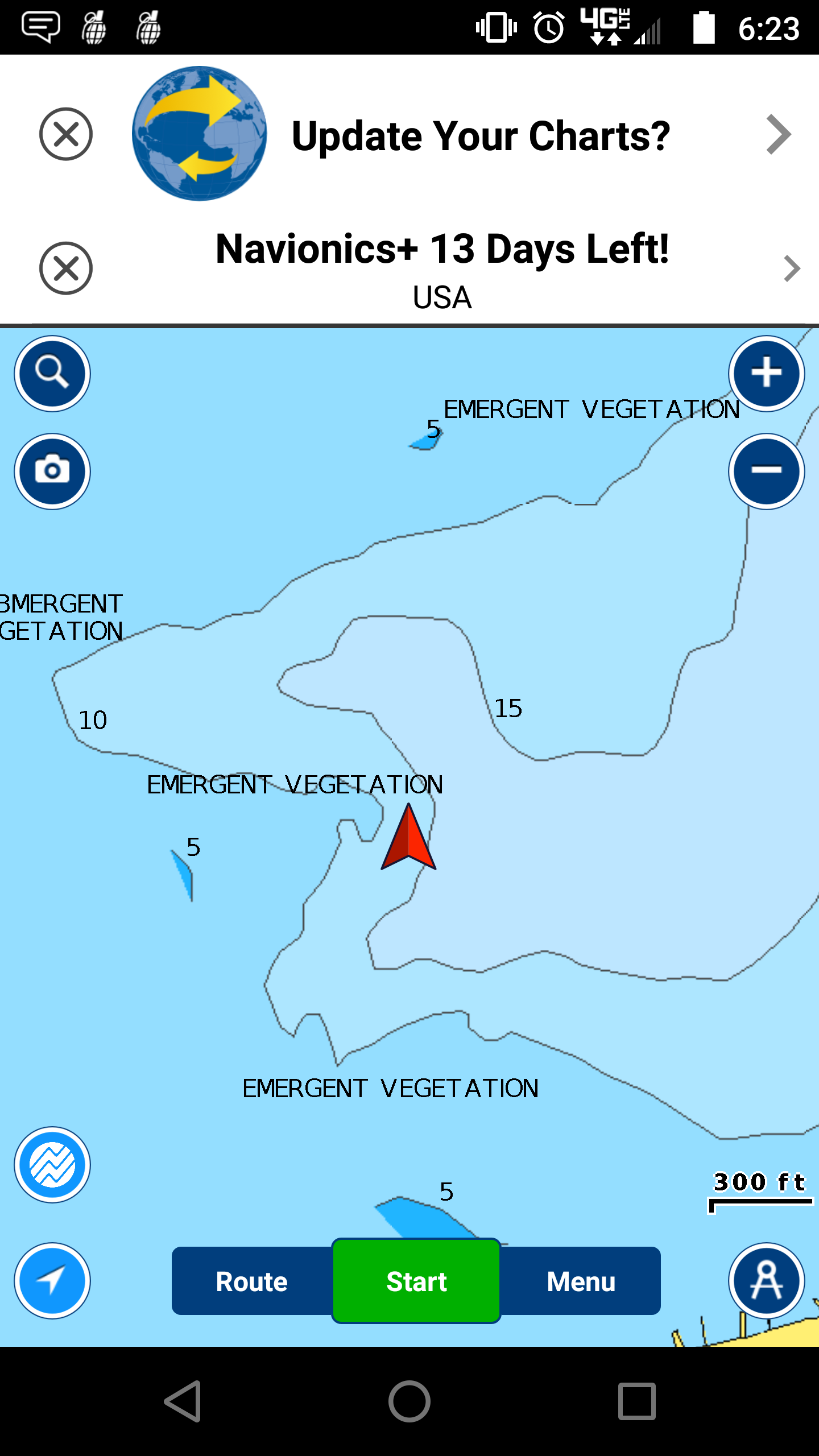Open the Menu

581,1281
